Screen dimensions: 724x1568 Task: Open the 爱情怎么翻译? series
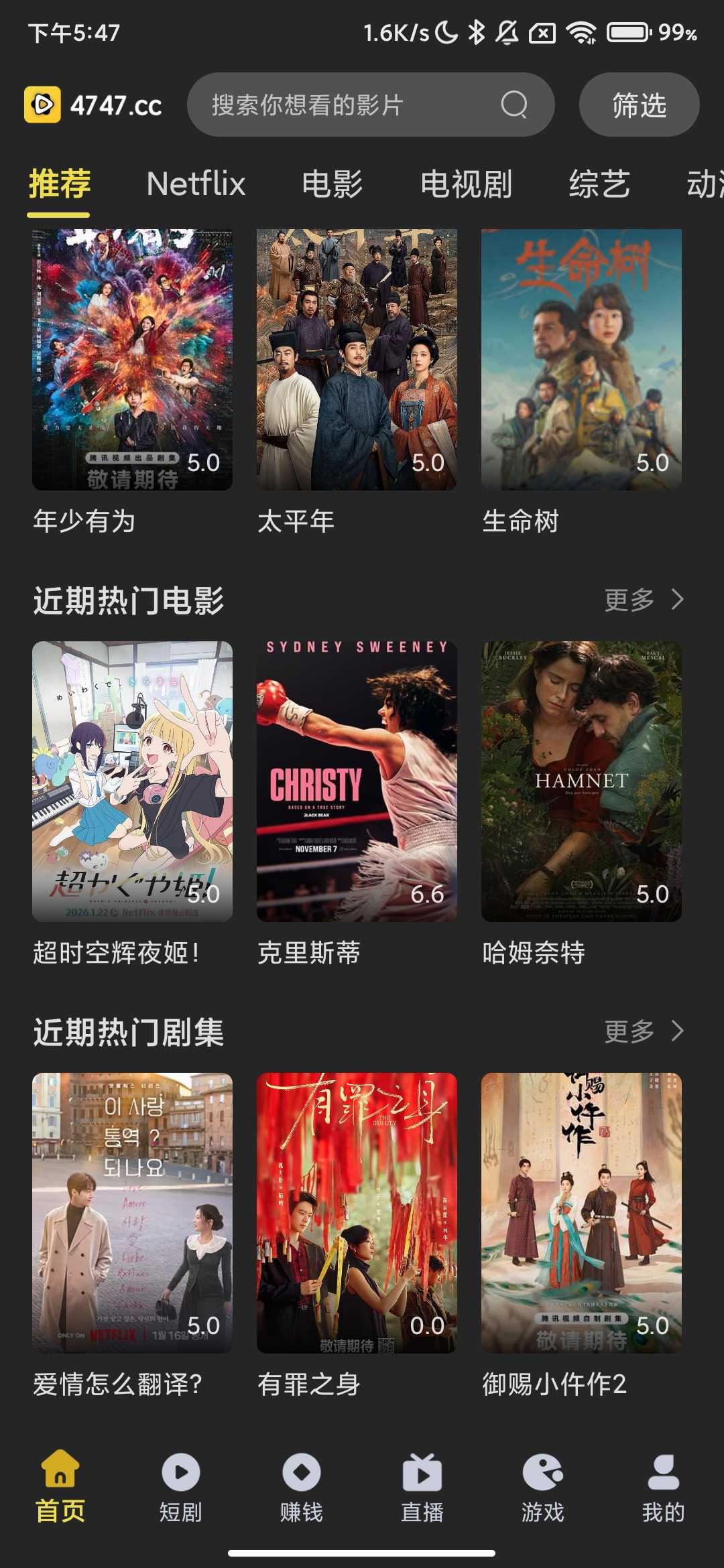[133, 1213]
